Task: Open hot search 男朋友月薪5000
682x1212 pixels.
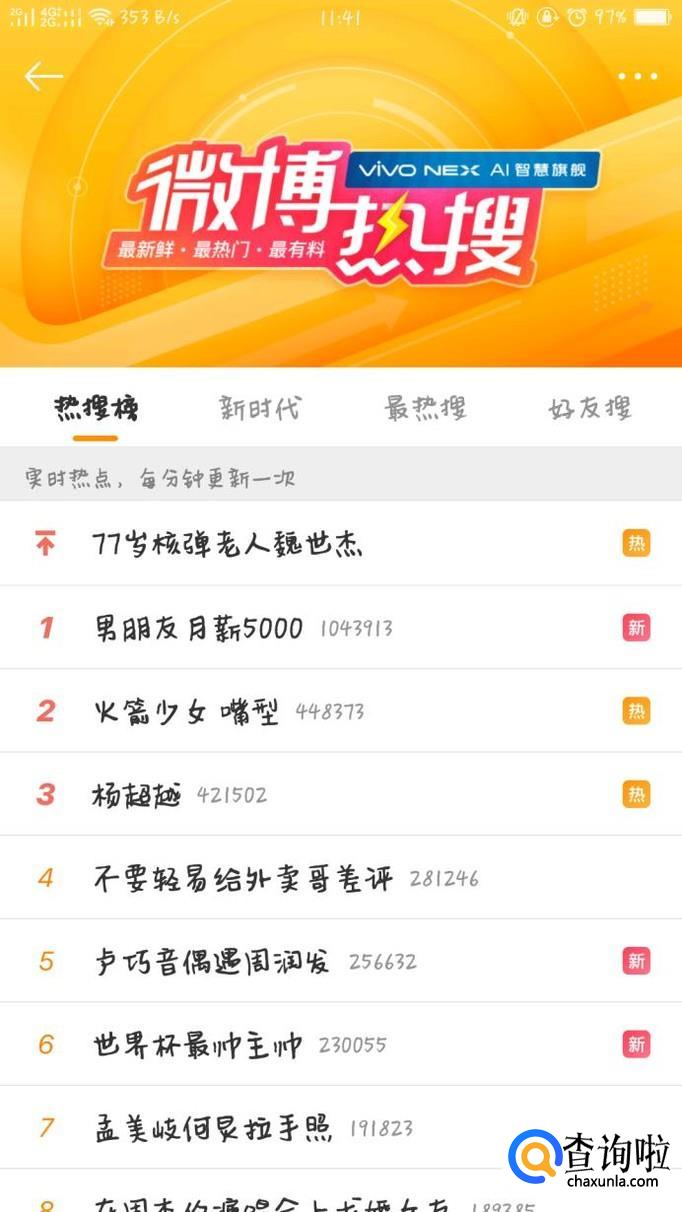Action: pyautogui.click(x=198, y=628)
